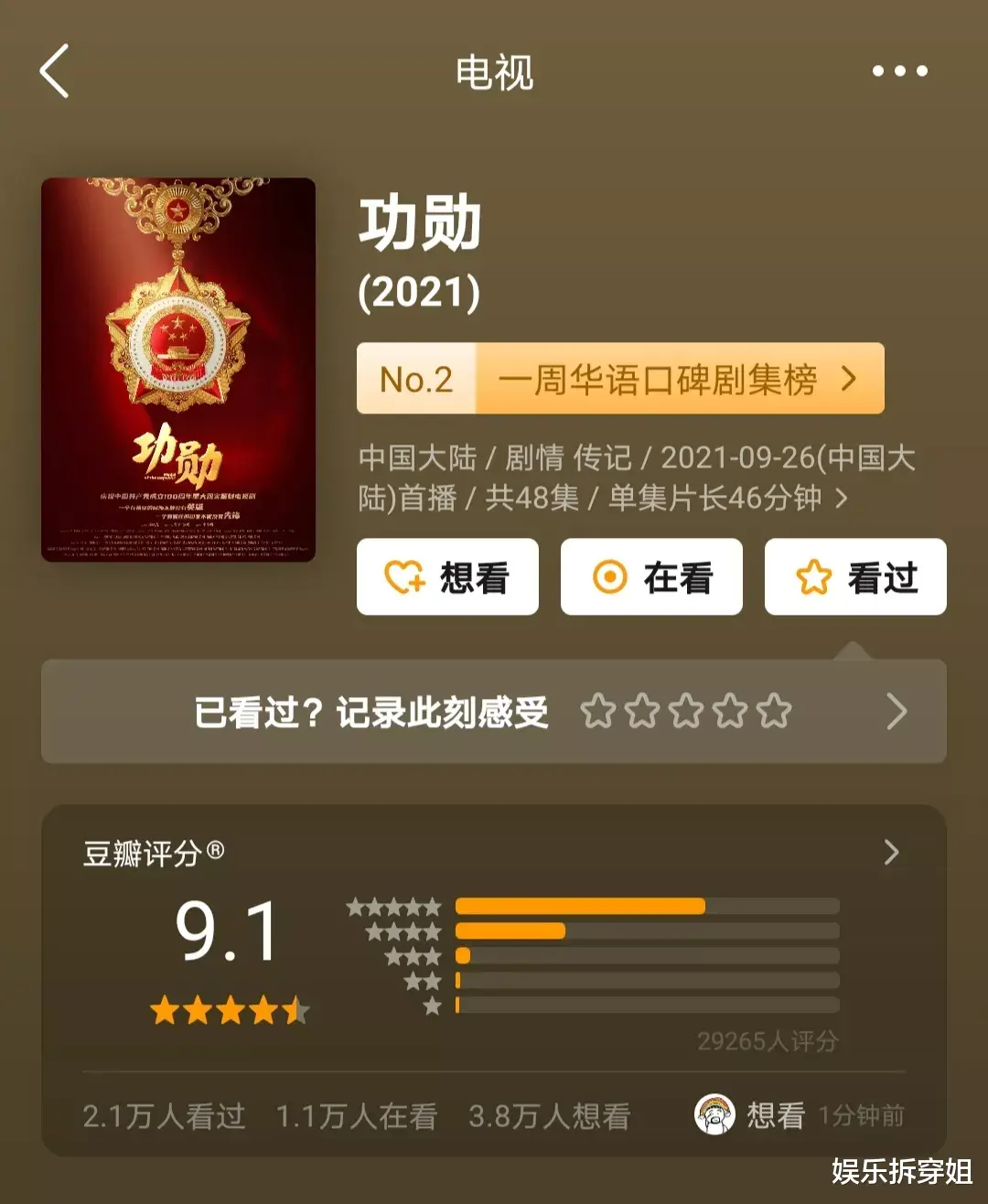Mark the show as 看过
This screenshot has height=1204, width=988.
[x=855, y=577]
